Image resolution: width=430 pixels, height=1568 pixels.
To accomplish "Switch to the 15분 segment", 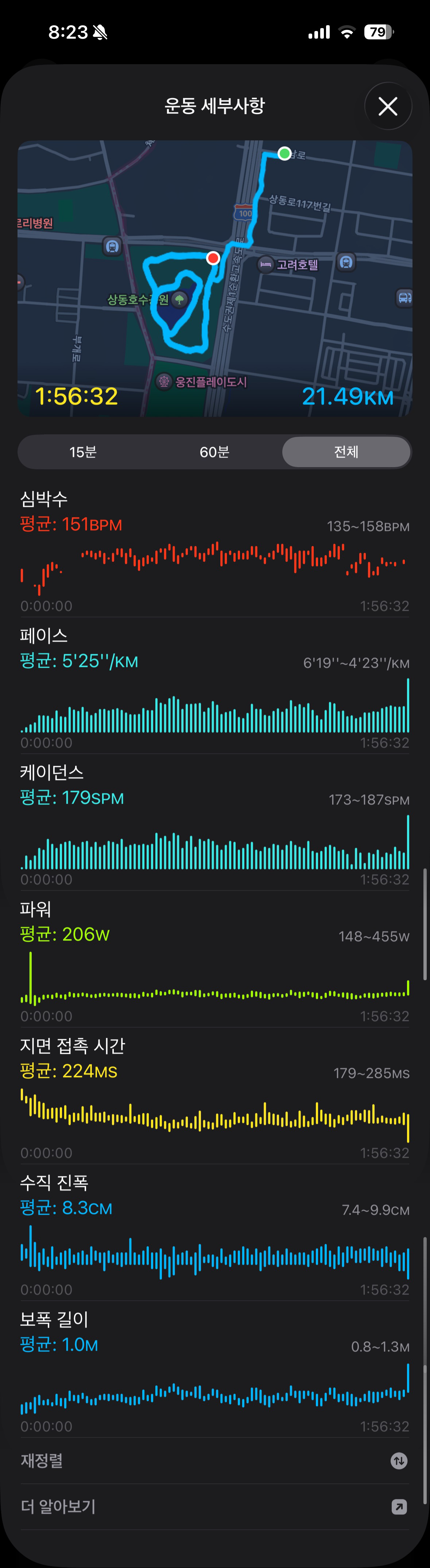I will 83,452.
